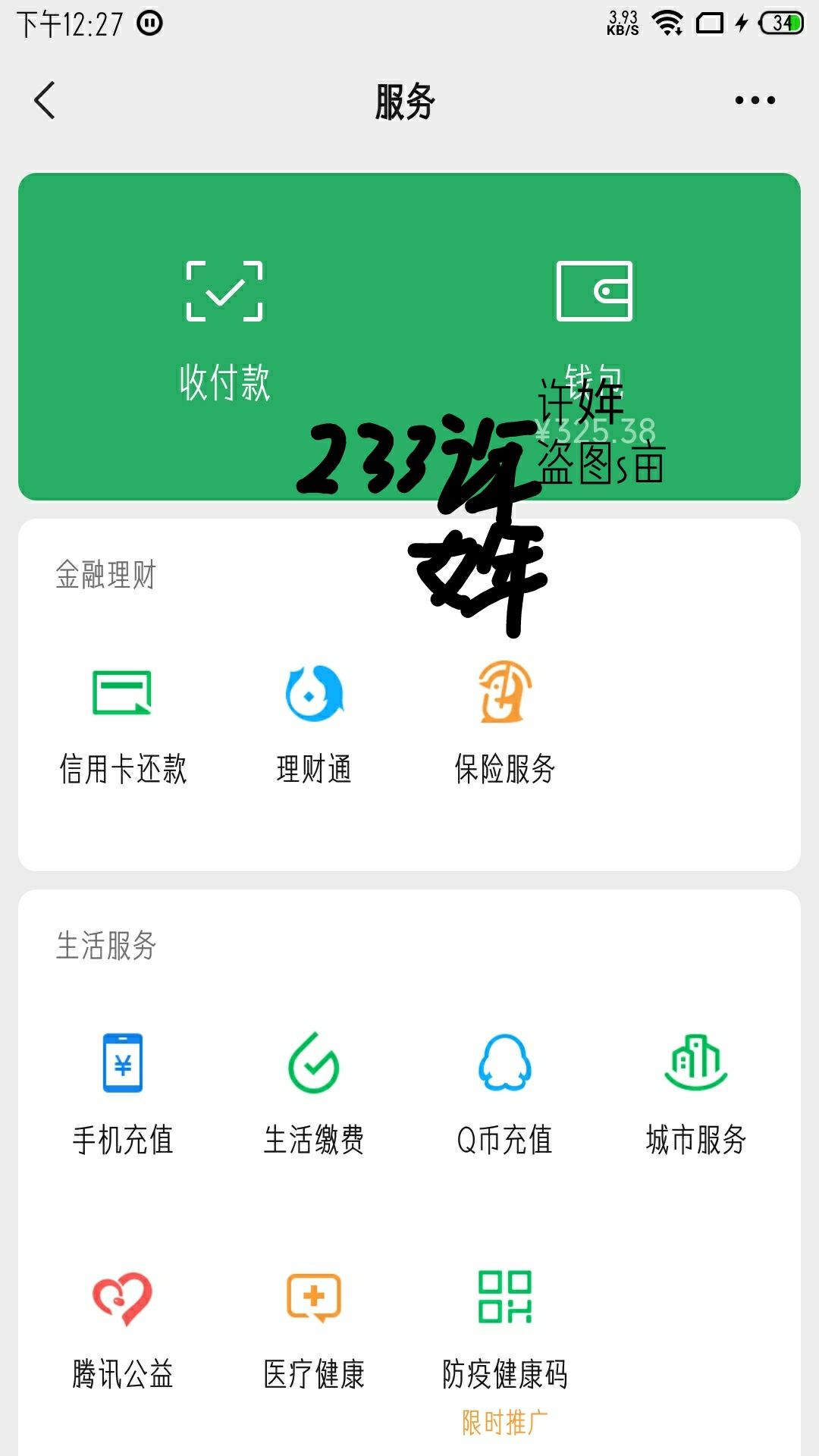819x1456 pixels.
Task: Open 收付款 to pay or receive
Action: [x=224, y=331]
